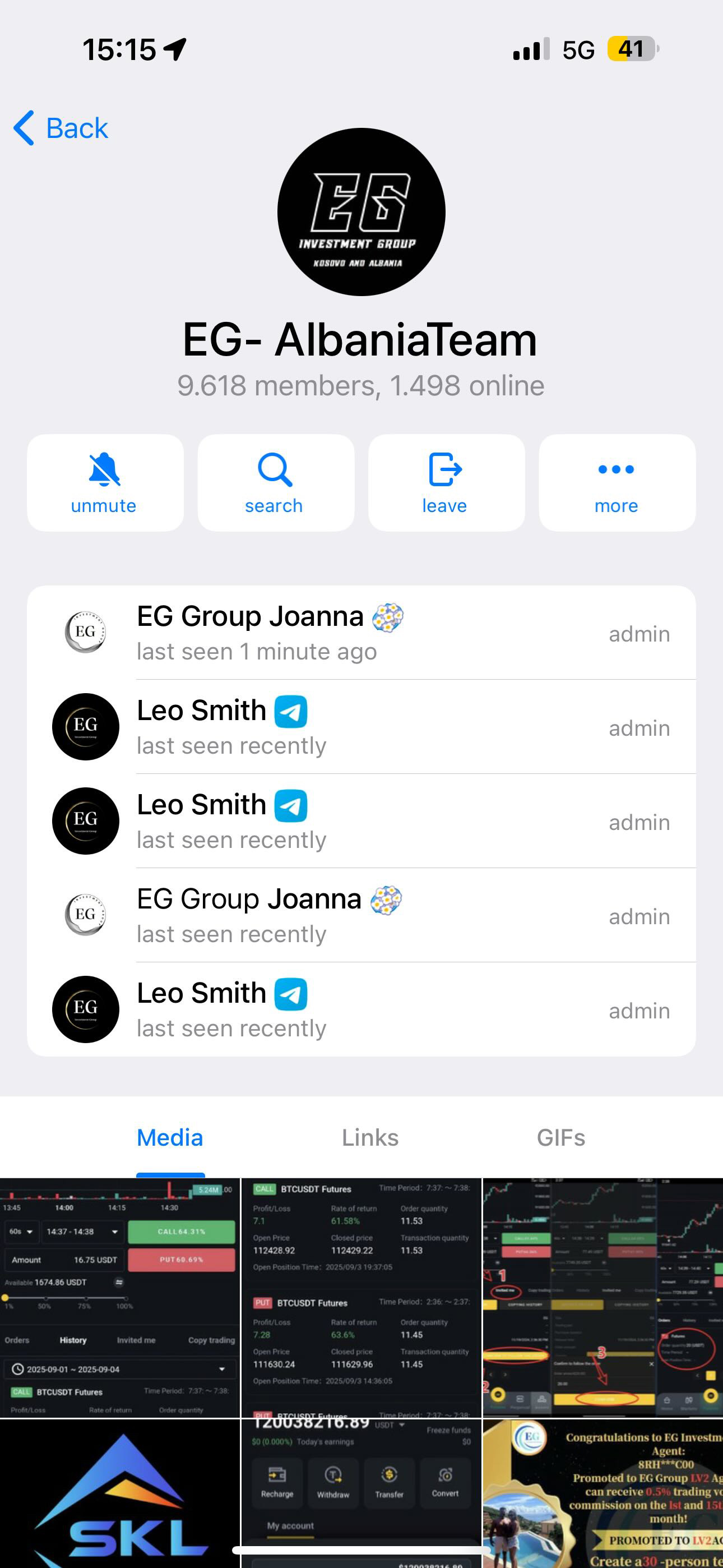Switch to the Links tab
723x1568 pixels.
[x=369, y=1138]
